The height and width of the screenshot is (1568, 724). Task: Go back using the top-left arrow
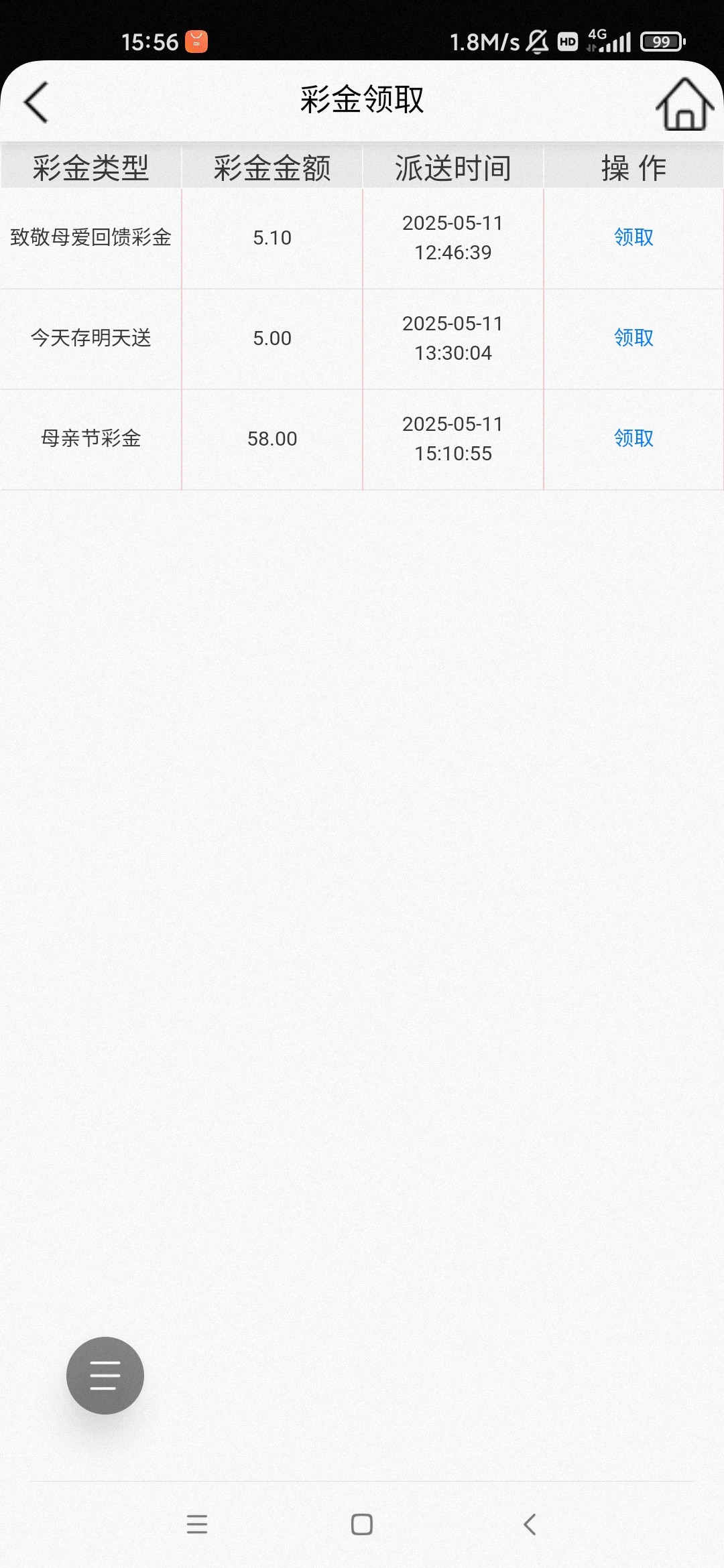click(x=36, y=103)
